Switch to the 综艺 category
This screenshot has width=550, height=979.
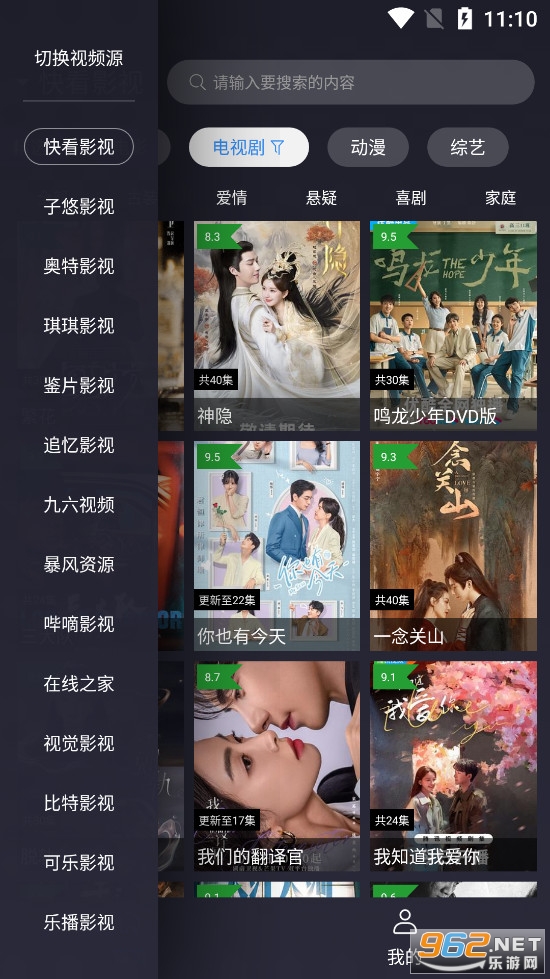[x=468, y=147]
